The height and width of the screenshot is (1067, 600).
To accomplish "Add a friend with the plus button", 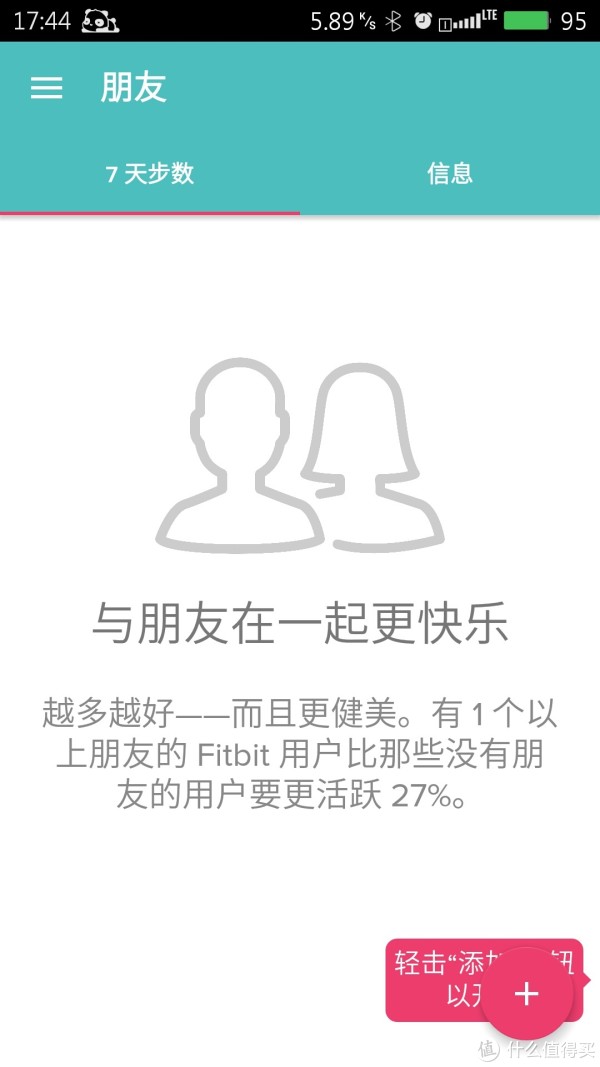I will click(526, 993).
